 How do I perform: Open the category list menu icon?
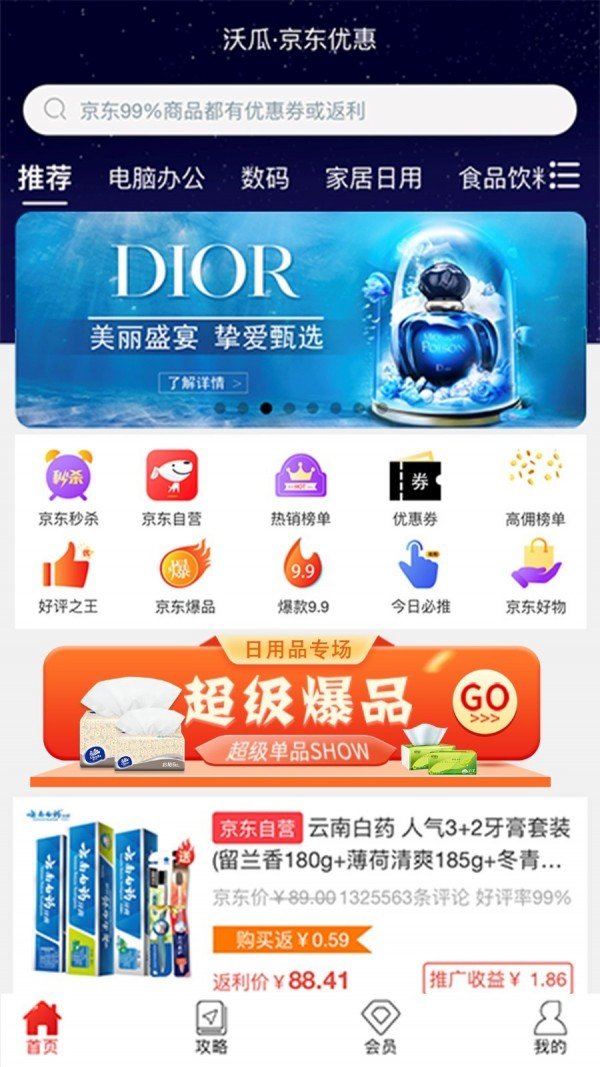[x=565, y=176]
